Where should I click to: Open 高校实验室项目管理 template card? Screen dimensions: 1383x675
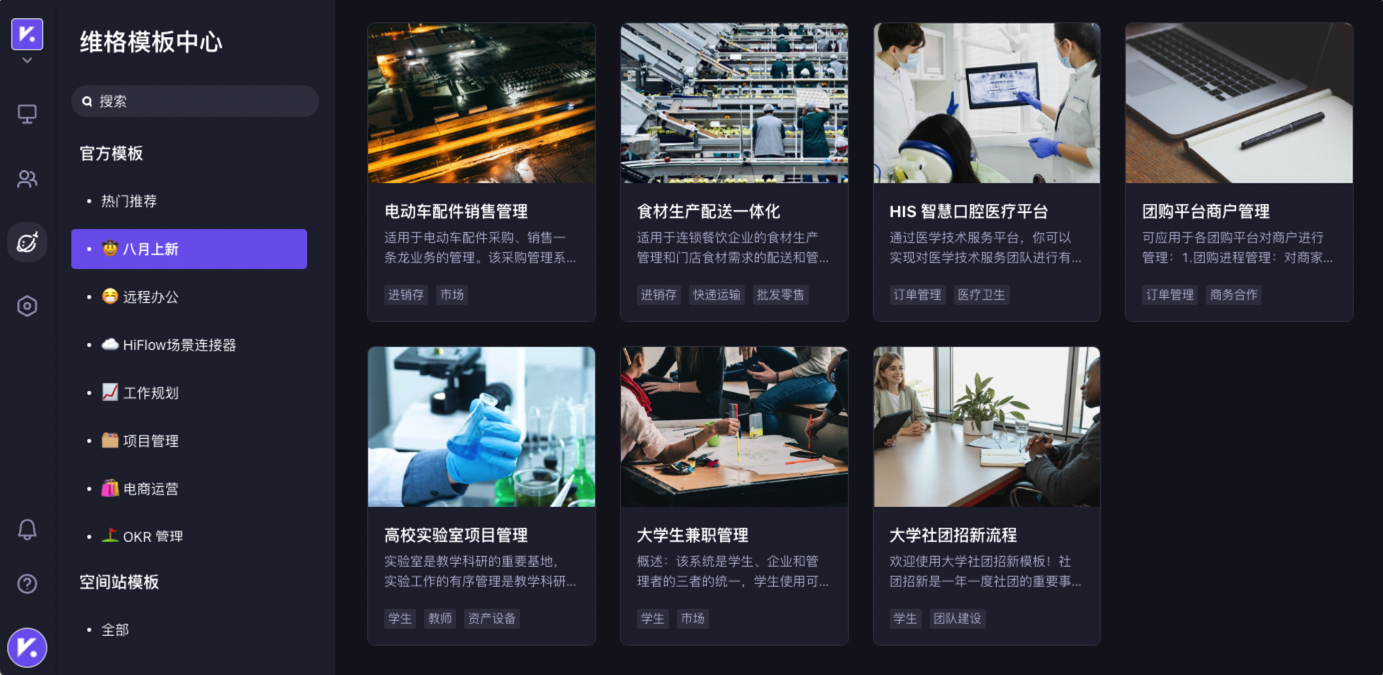point(481,496)
